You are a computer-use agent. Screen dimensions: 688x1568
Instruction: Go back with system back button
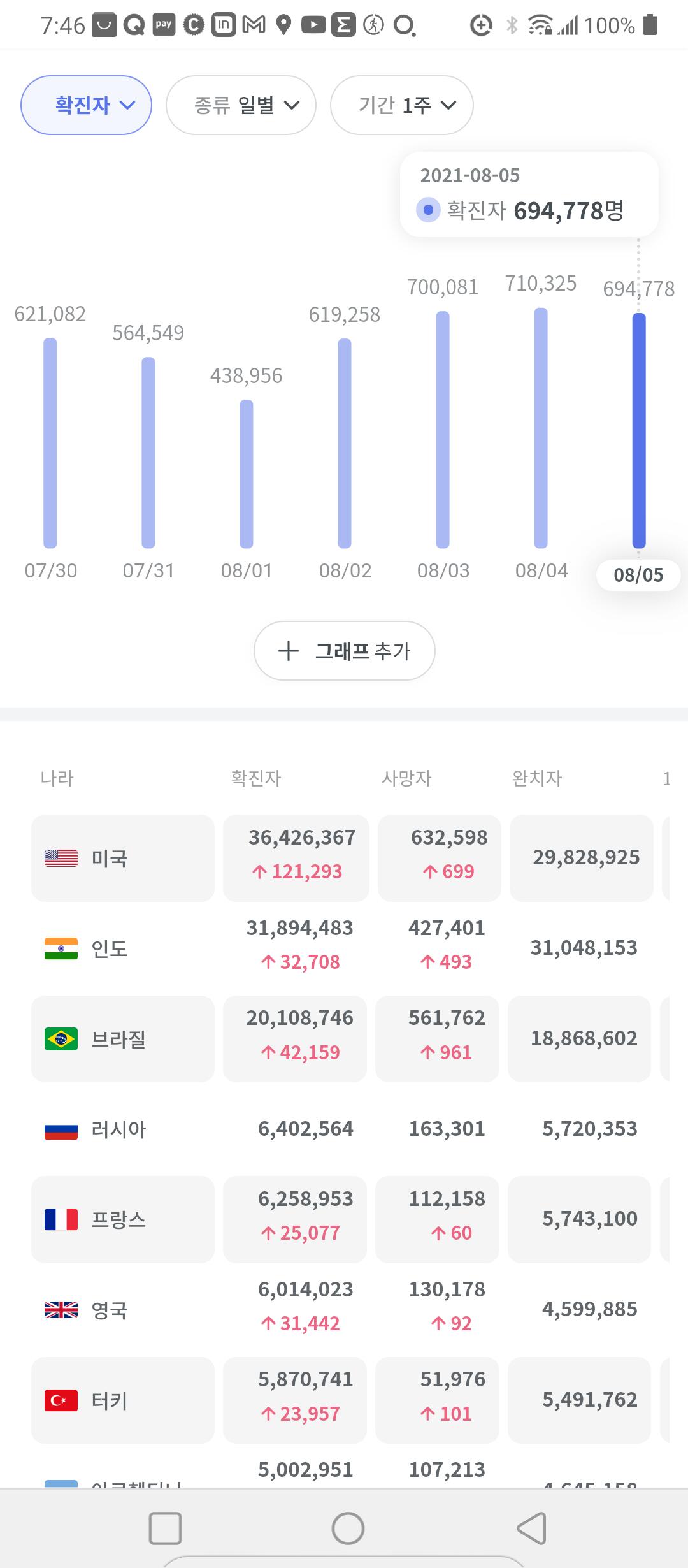[x=531, y=1528]
